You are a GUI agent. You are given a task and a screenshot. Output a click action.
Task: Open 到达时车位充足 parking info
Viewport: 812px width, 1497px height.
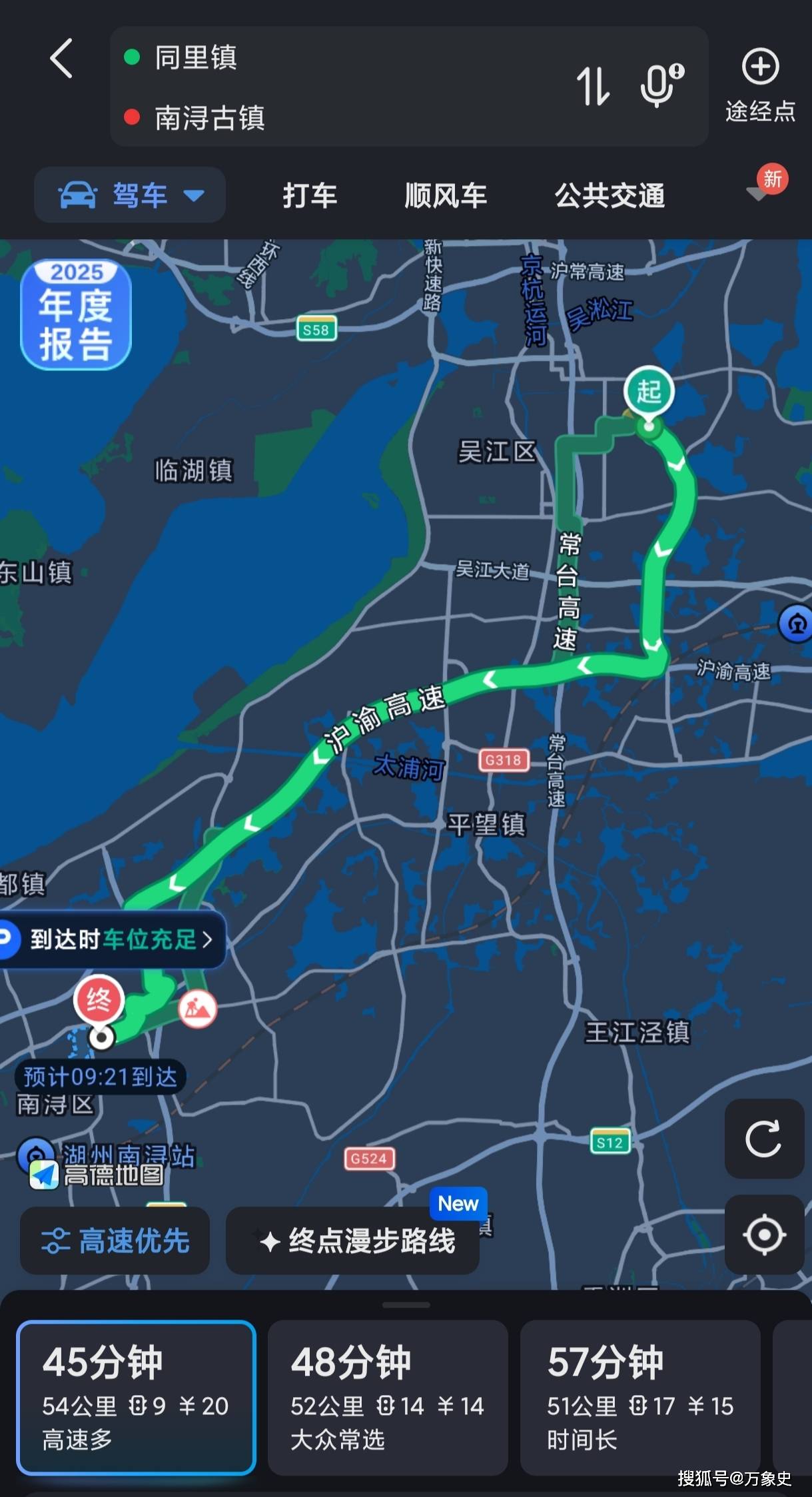point(113,939)
